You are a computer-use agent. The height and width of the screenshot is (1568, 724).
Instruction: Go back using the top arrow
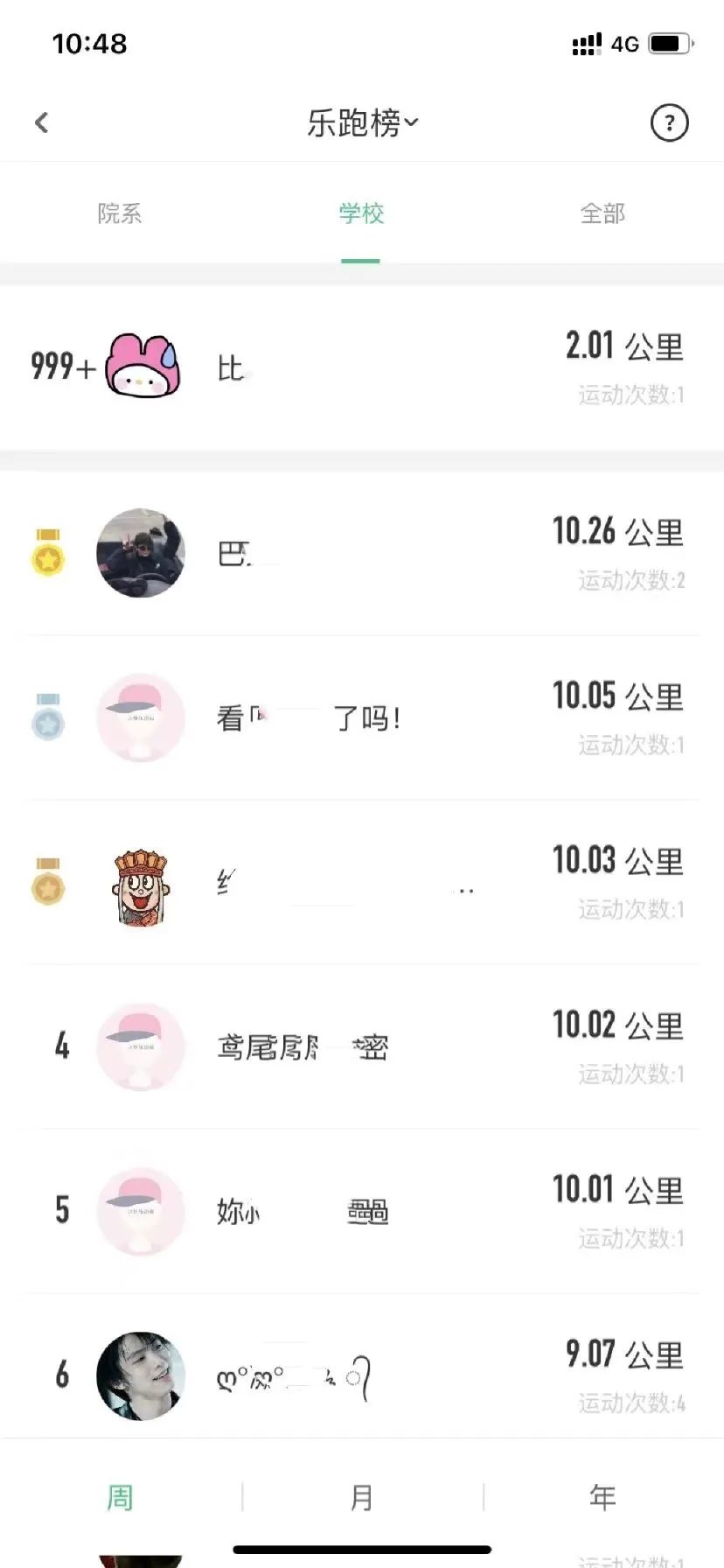(x=42, y=122)
